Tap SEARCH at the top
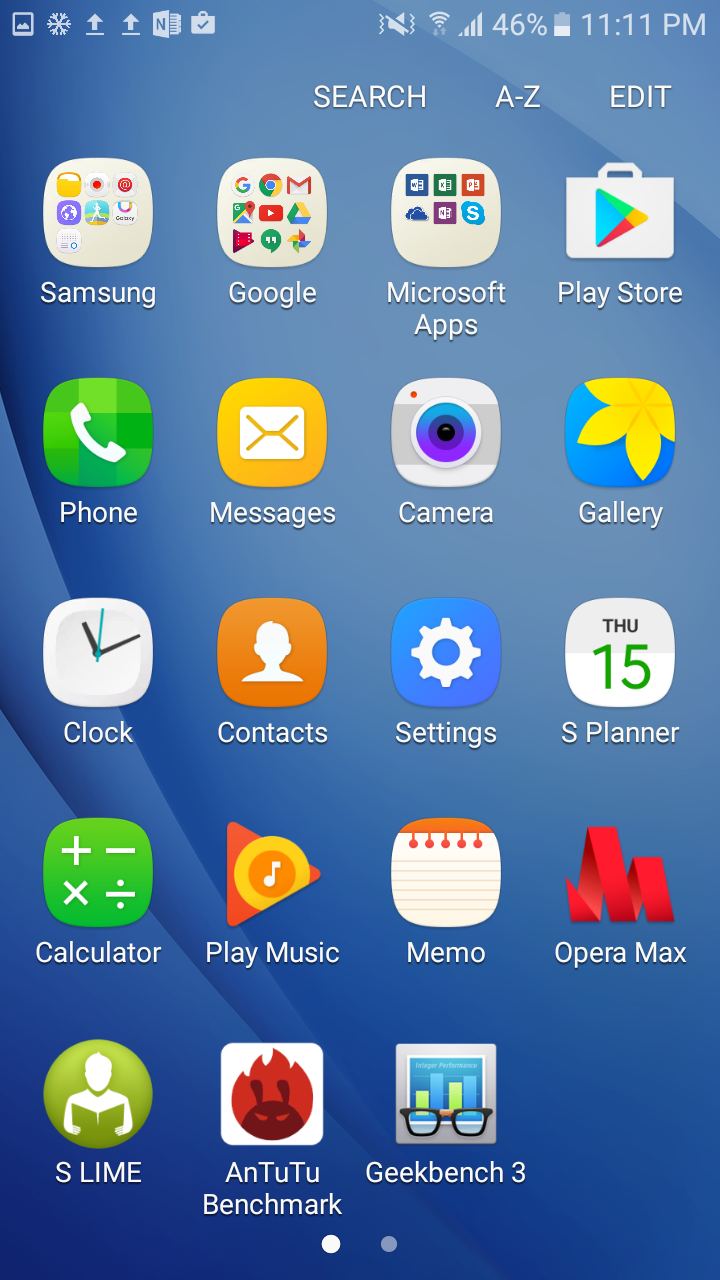This screenshot has width=720, height=1280. tap(370, 97)
